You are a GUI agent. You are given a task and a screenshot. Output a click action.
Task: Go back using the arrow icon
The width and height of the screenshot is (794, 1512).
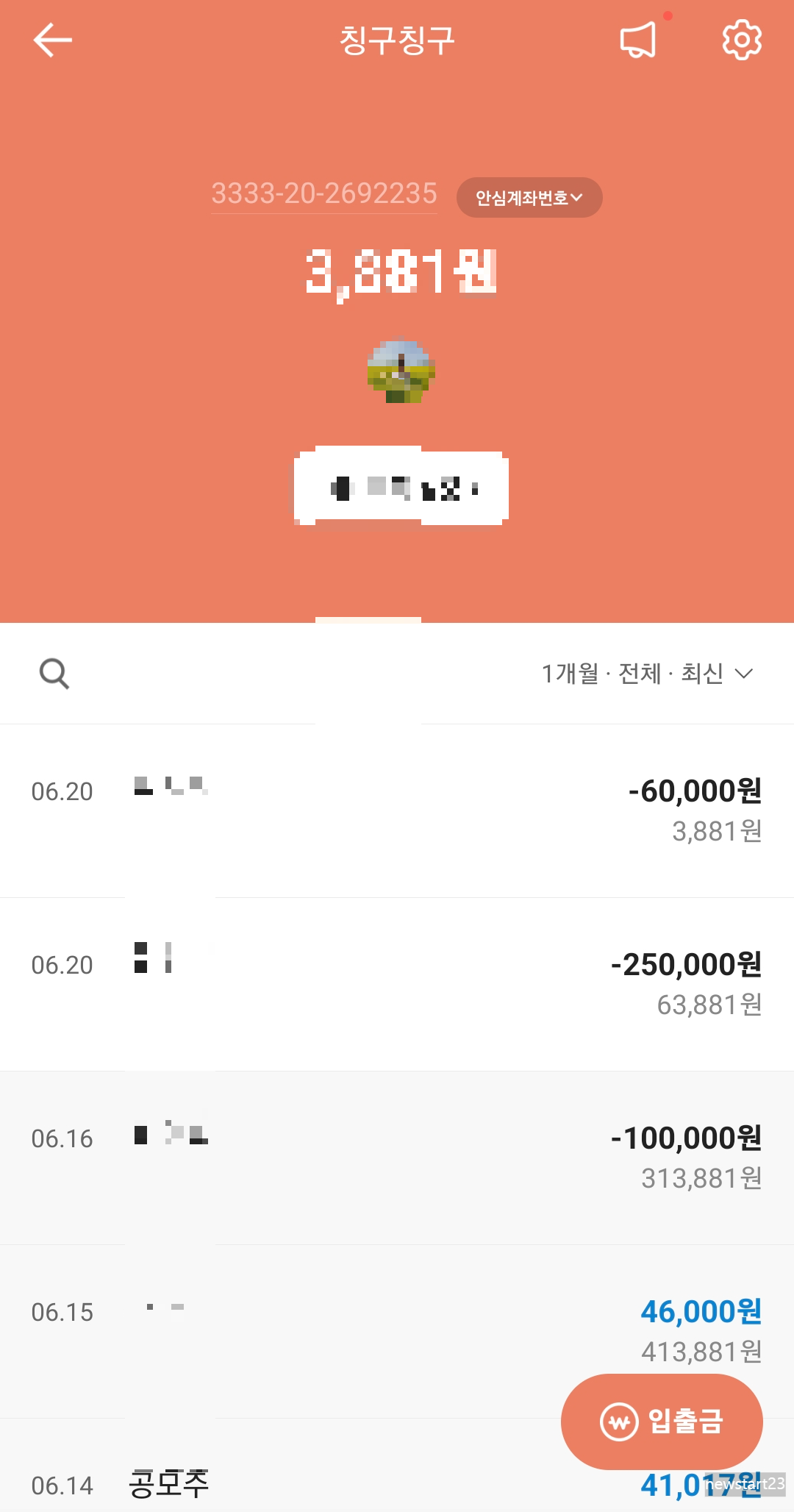click(51, 40)
